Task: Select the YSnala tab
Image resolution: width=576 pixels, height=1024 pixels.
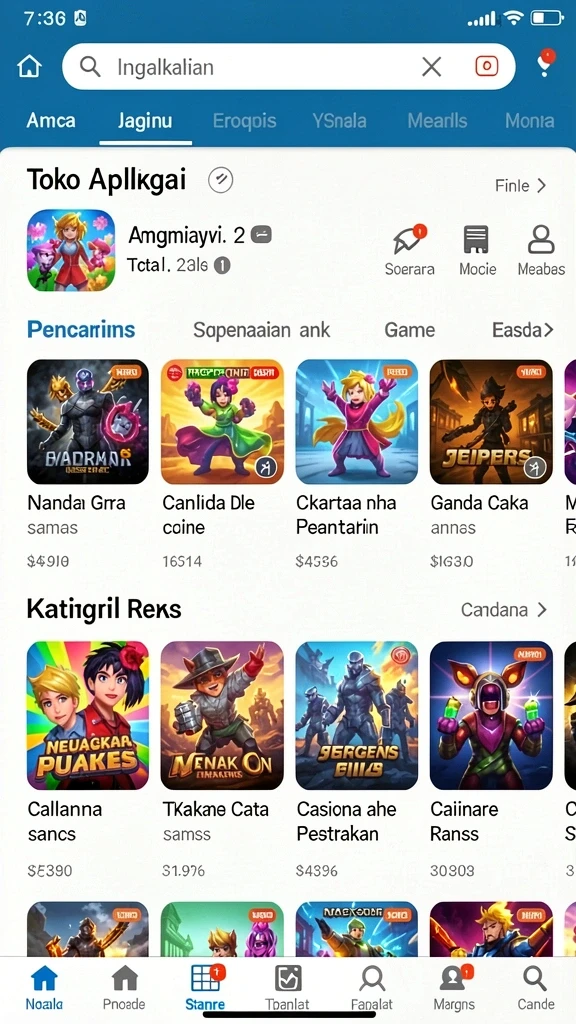Action: 339,121
